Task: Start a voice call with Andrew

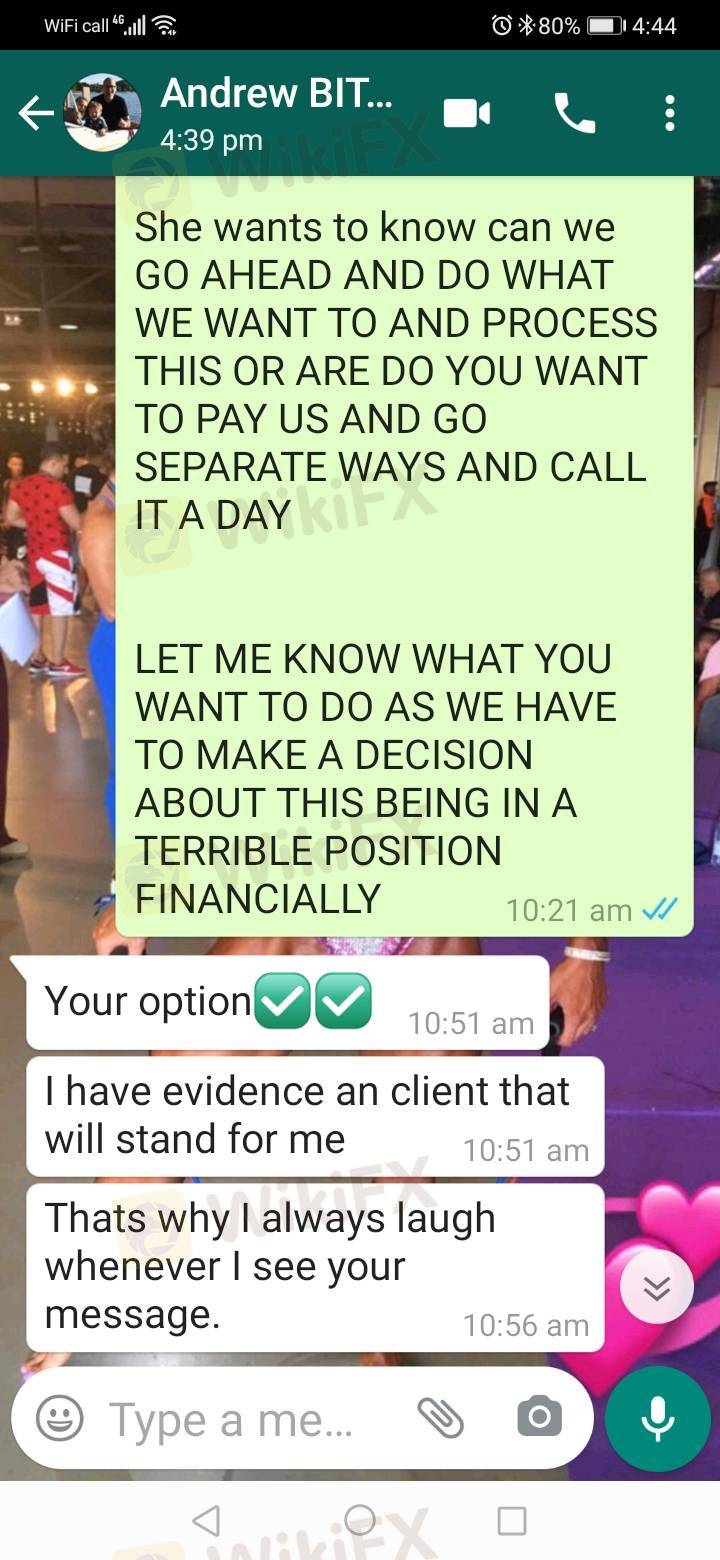Action: [x=575, y=114]
